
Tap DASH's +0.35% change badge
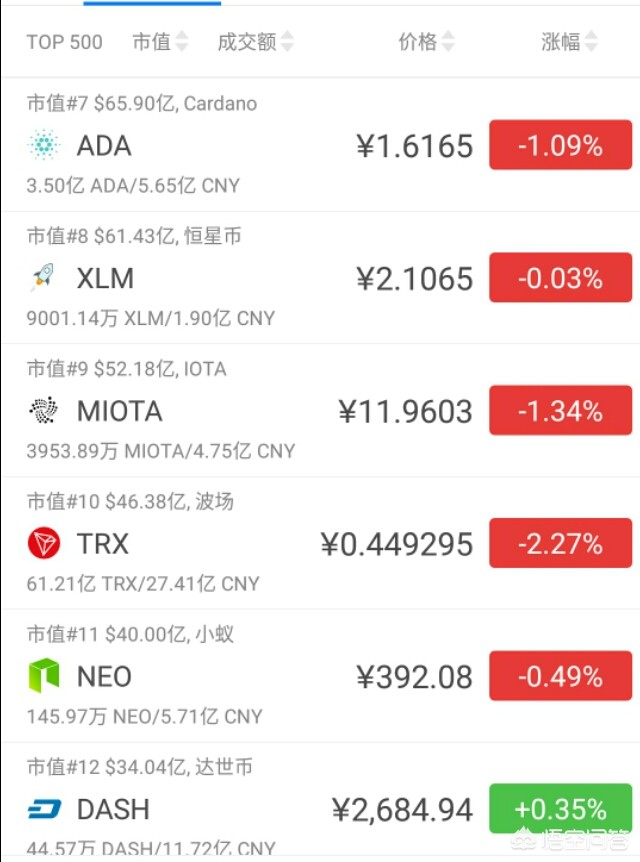coord(560,808)
